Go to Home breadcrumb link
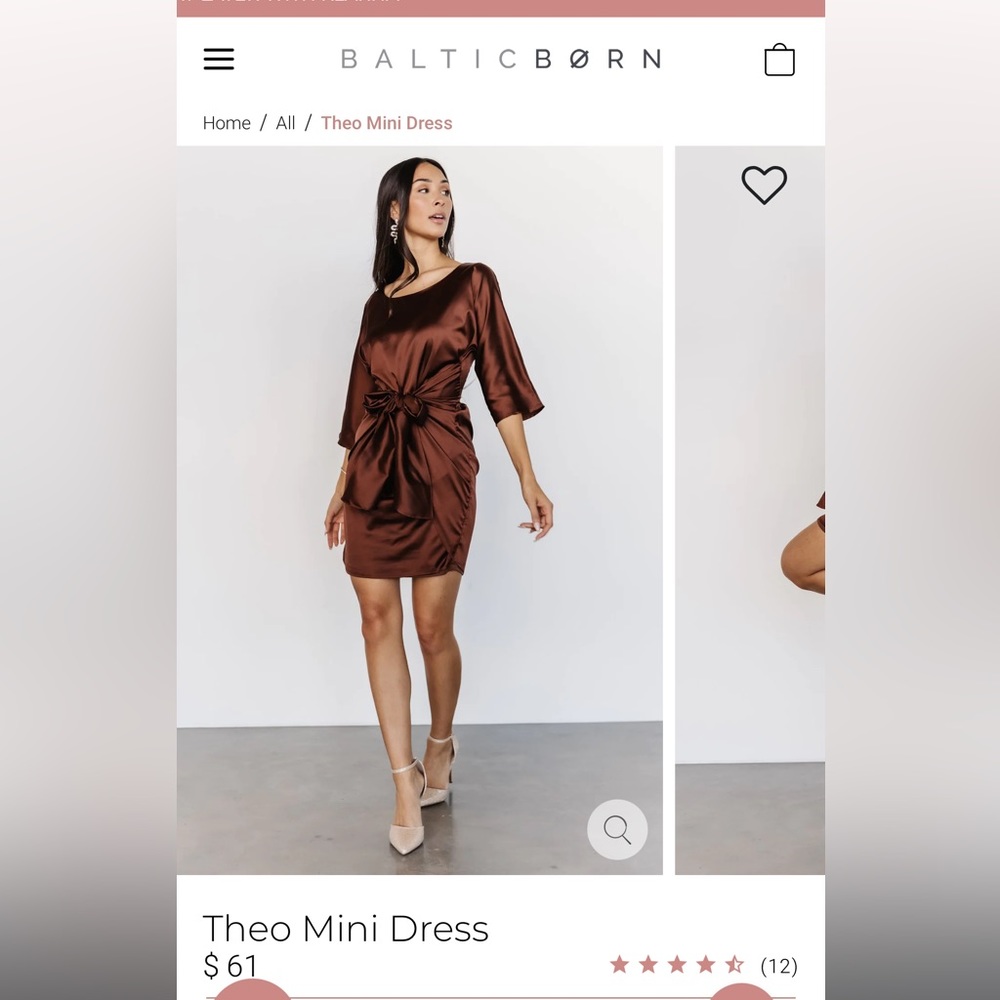Screen dimensions: 1000x1000 (x=226, y=123)
